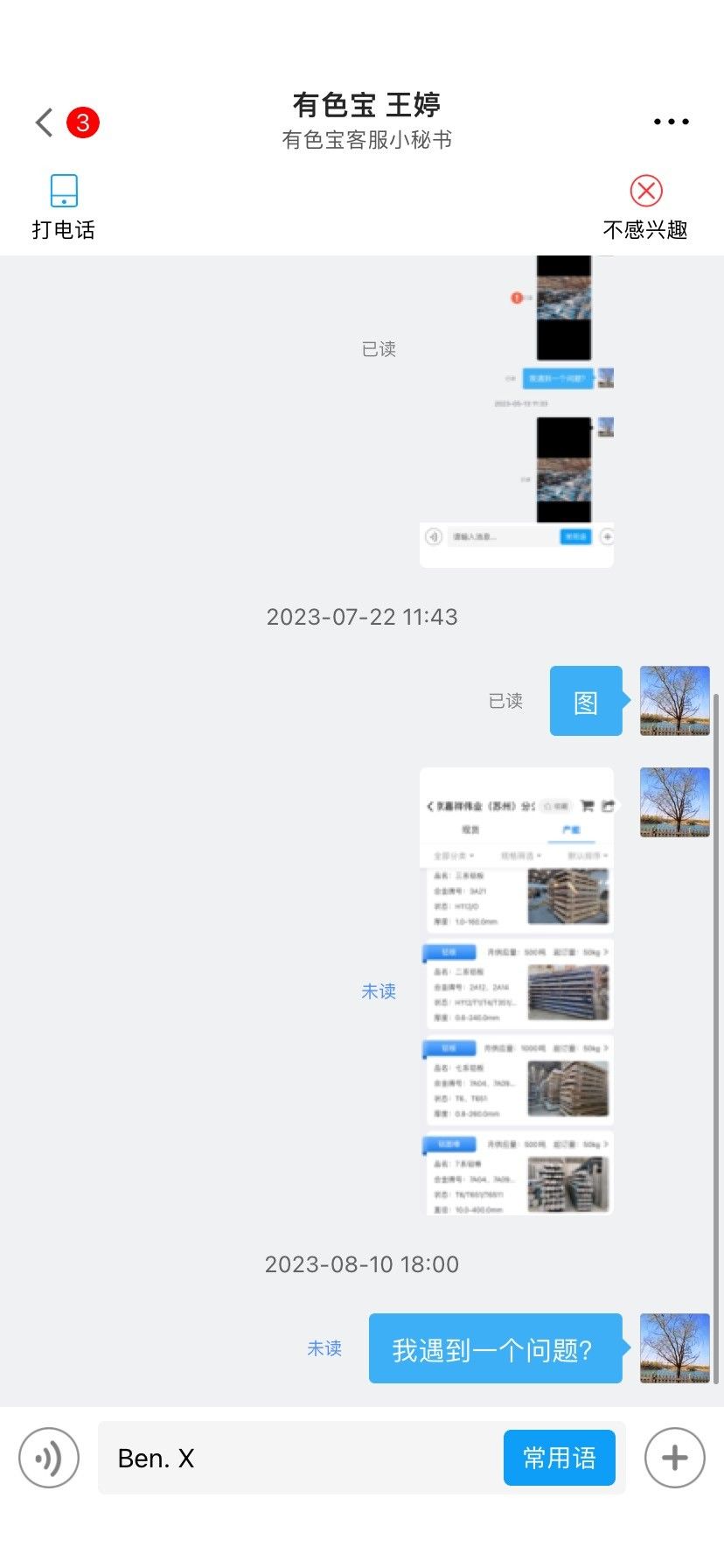Open 常用语 quick phrases

tap(560, 1458)
